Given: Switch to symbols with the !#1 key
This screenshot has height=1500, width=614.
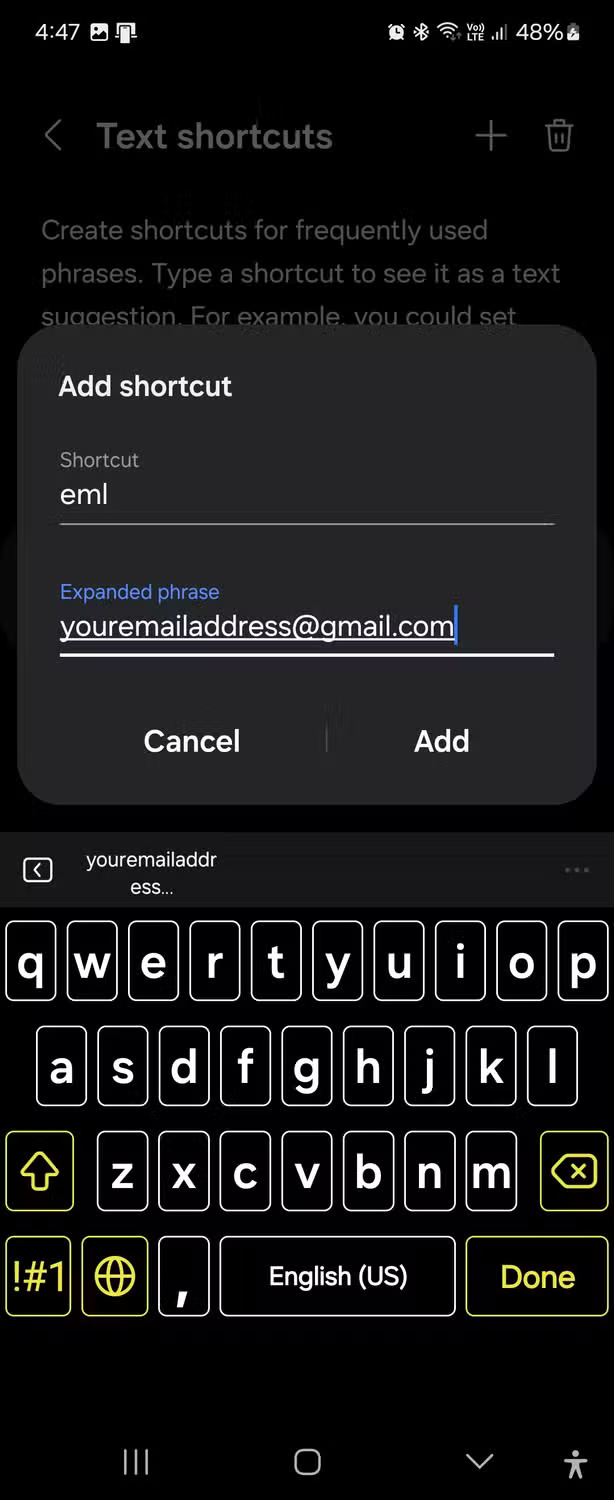Looking at the screenshot, I should click(38, 1276).
